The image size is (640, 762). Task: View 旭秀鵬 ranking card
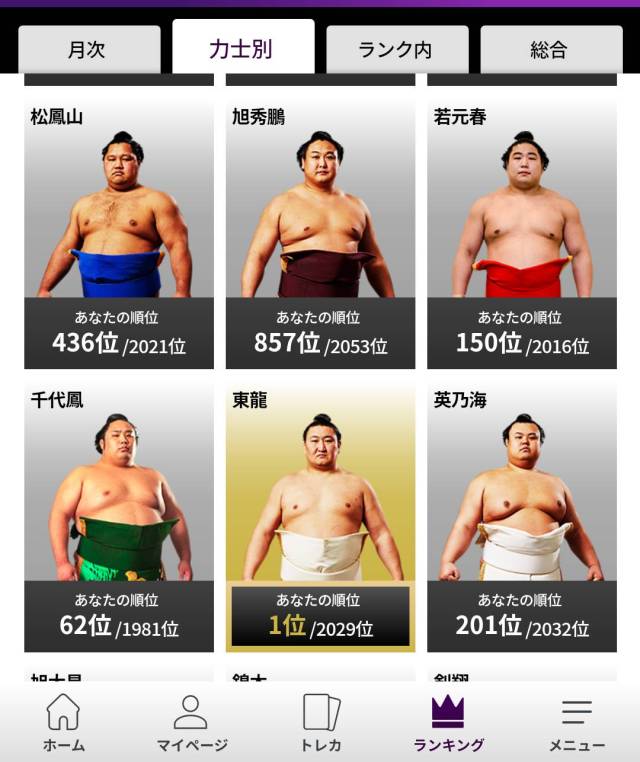(320, 234)
